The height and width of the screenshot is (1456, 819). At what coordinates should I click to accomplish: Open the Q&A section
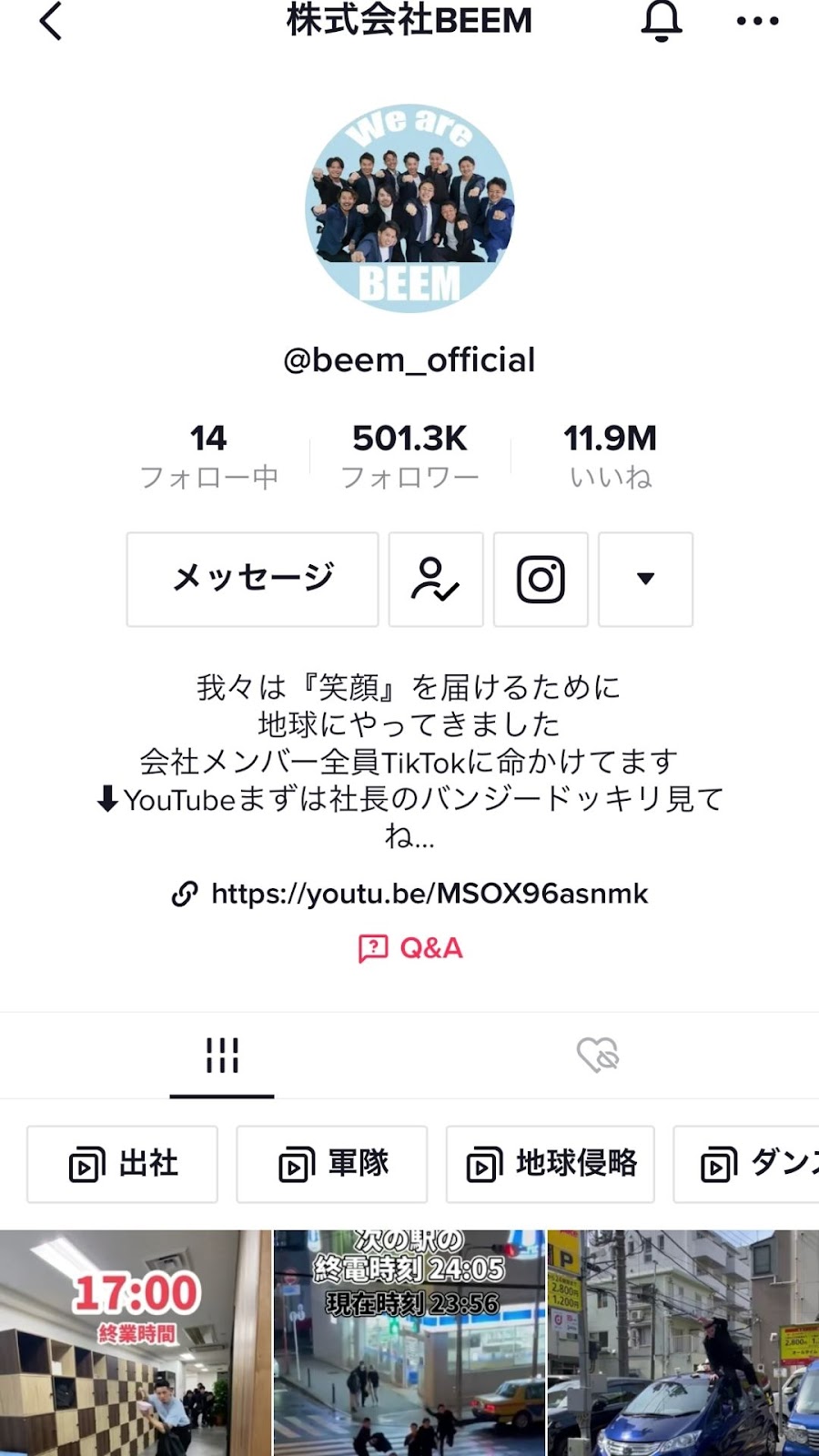coord(410,948)
